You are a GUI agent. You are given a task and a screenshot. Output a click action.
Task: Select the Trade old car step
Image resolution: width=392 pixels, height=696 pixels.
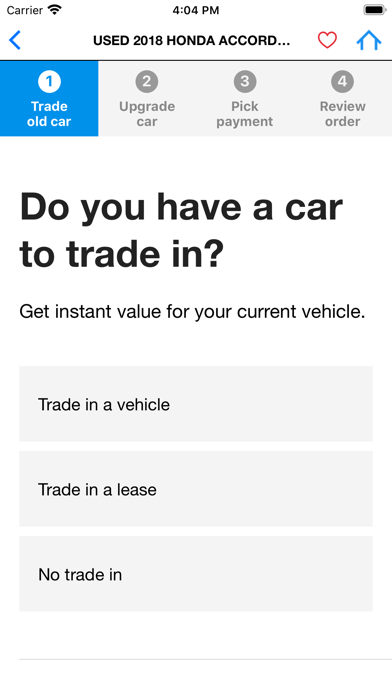coord(49,99)
